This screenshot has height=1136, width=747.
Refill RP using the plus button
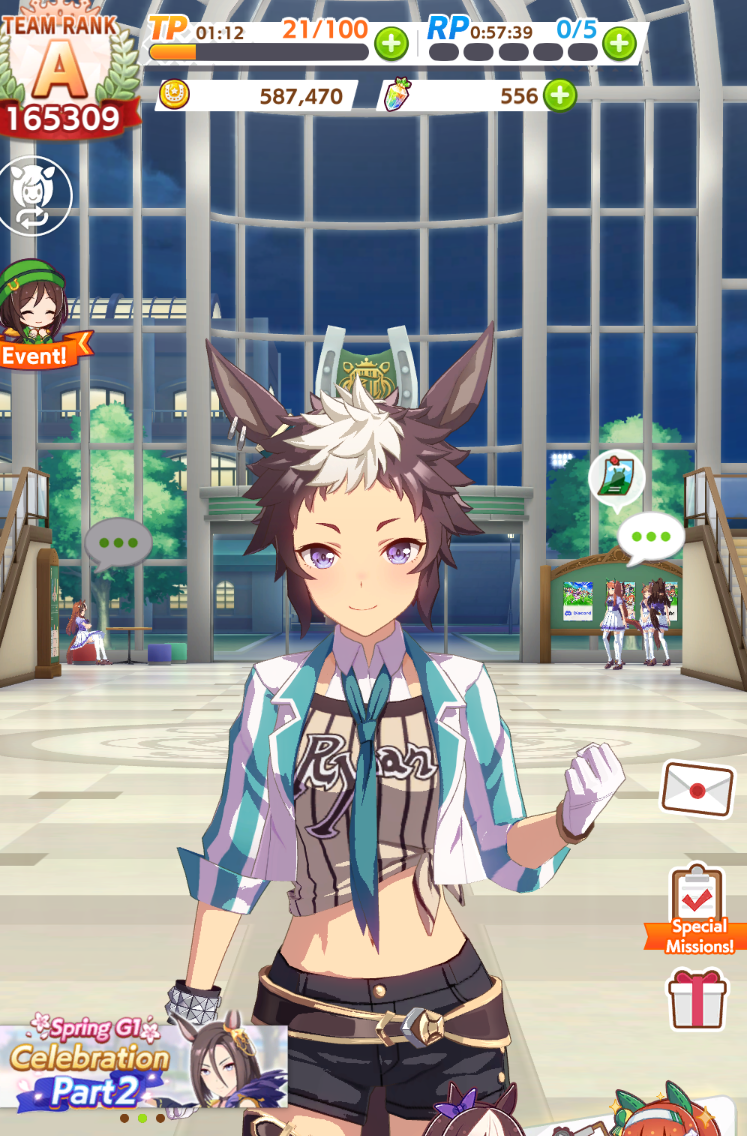point(619,43)
